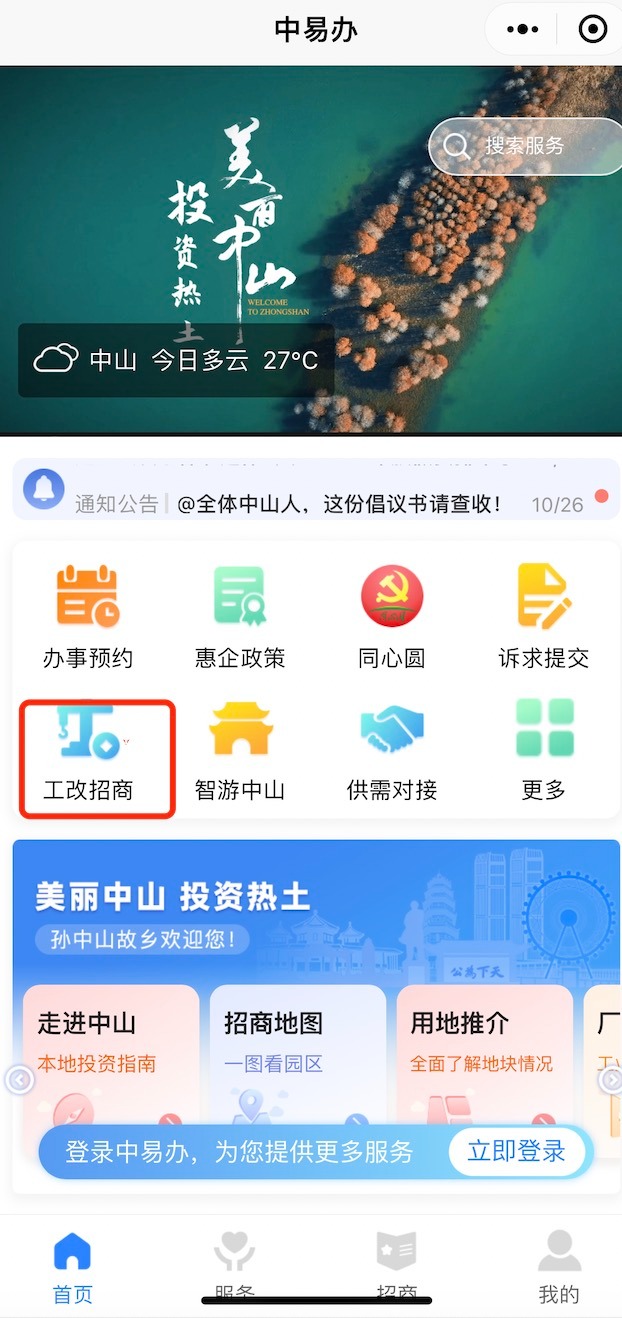Close the mini program via the circle icon
The image size is (622, 1318).
click(x=593, y=30)
